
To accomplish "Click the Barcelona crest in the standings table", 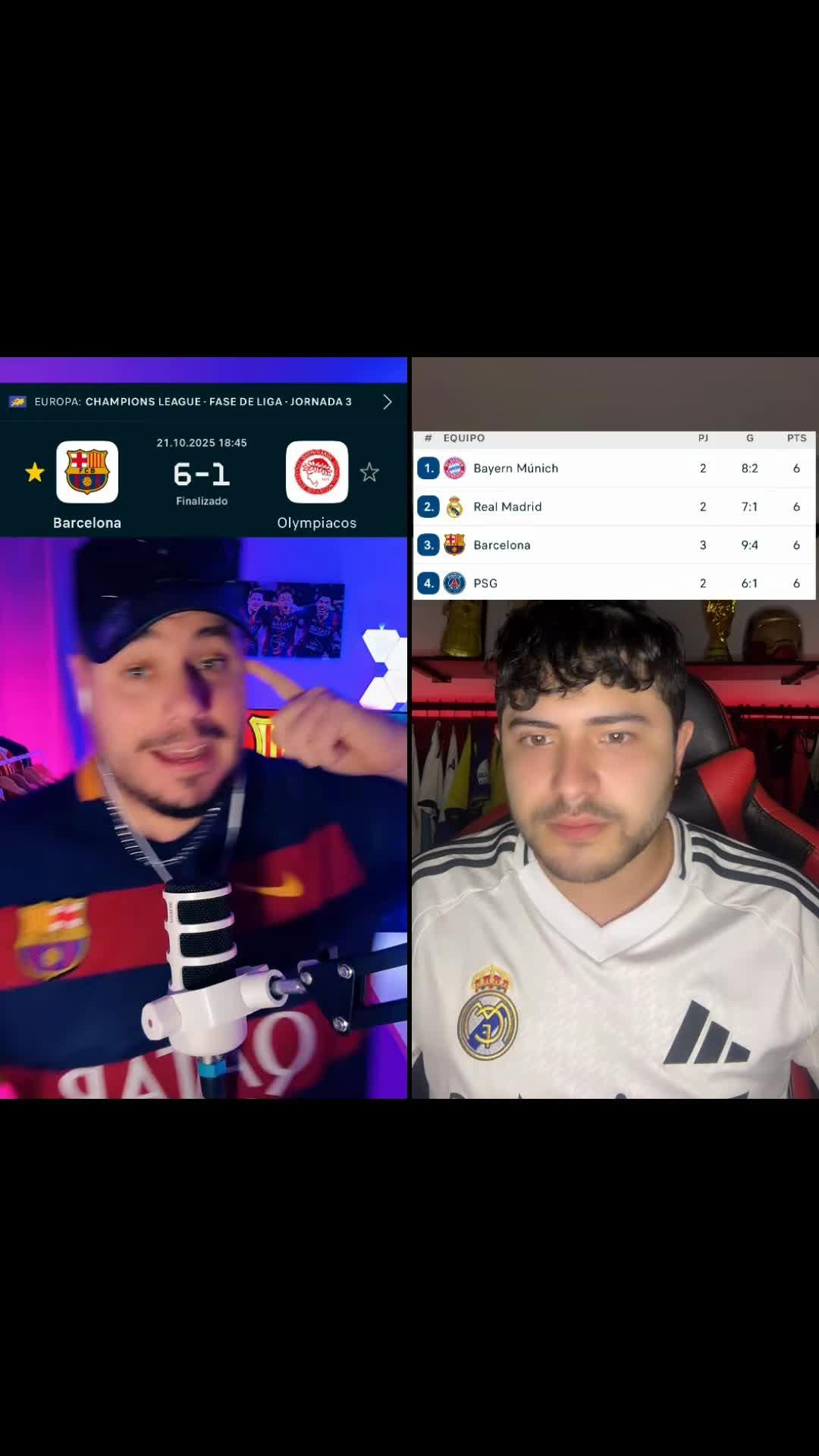I will pyautogui.click(x=454, y=544).
